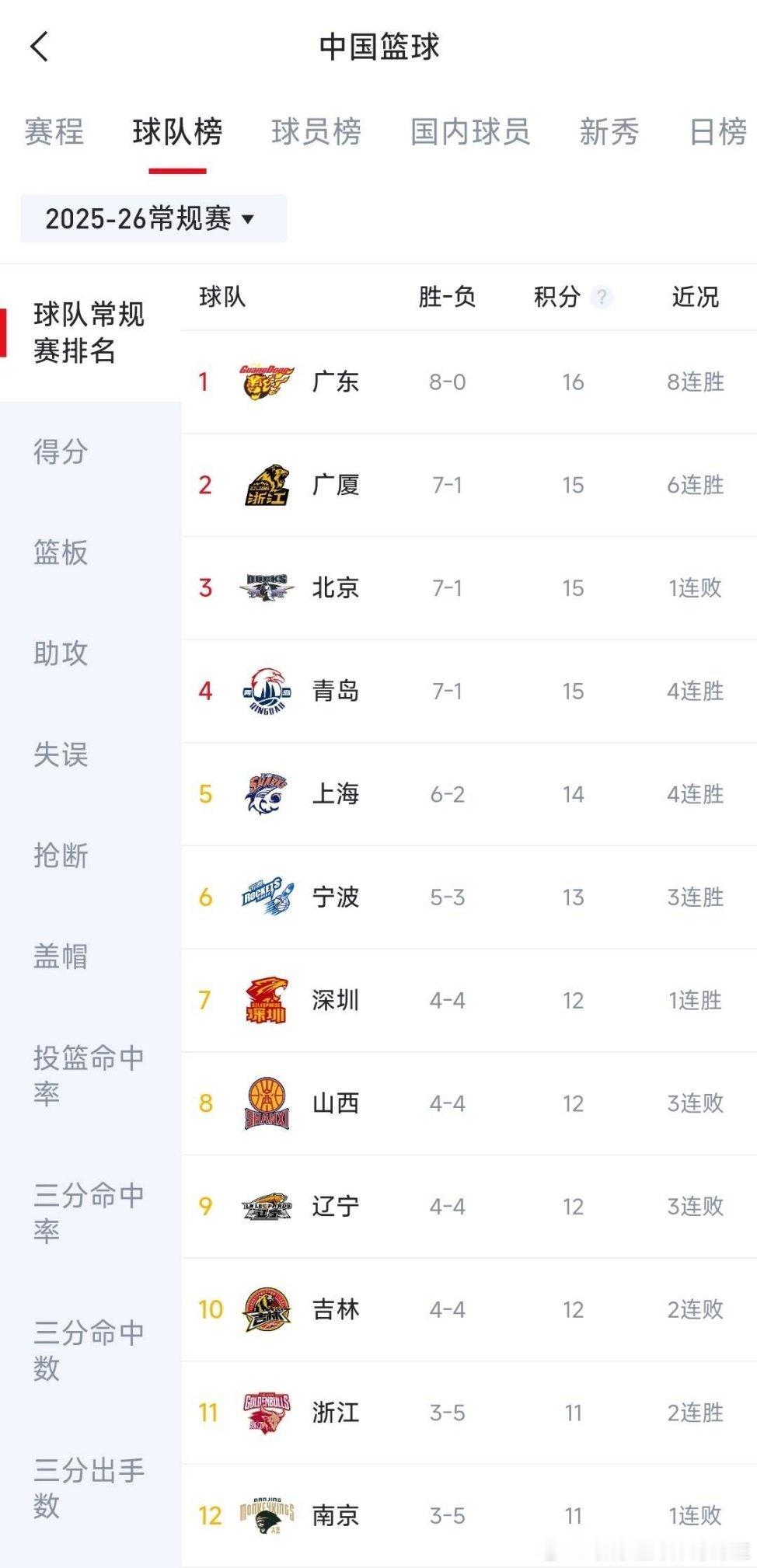Open the 吉林 team entry
Screen dimensions: 757x1568
[334, 1309]
